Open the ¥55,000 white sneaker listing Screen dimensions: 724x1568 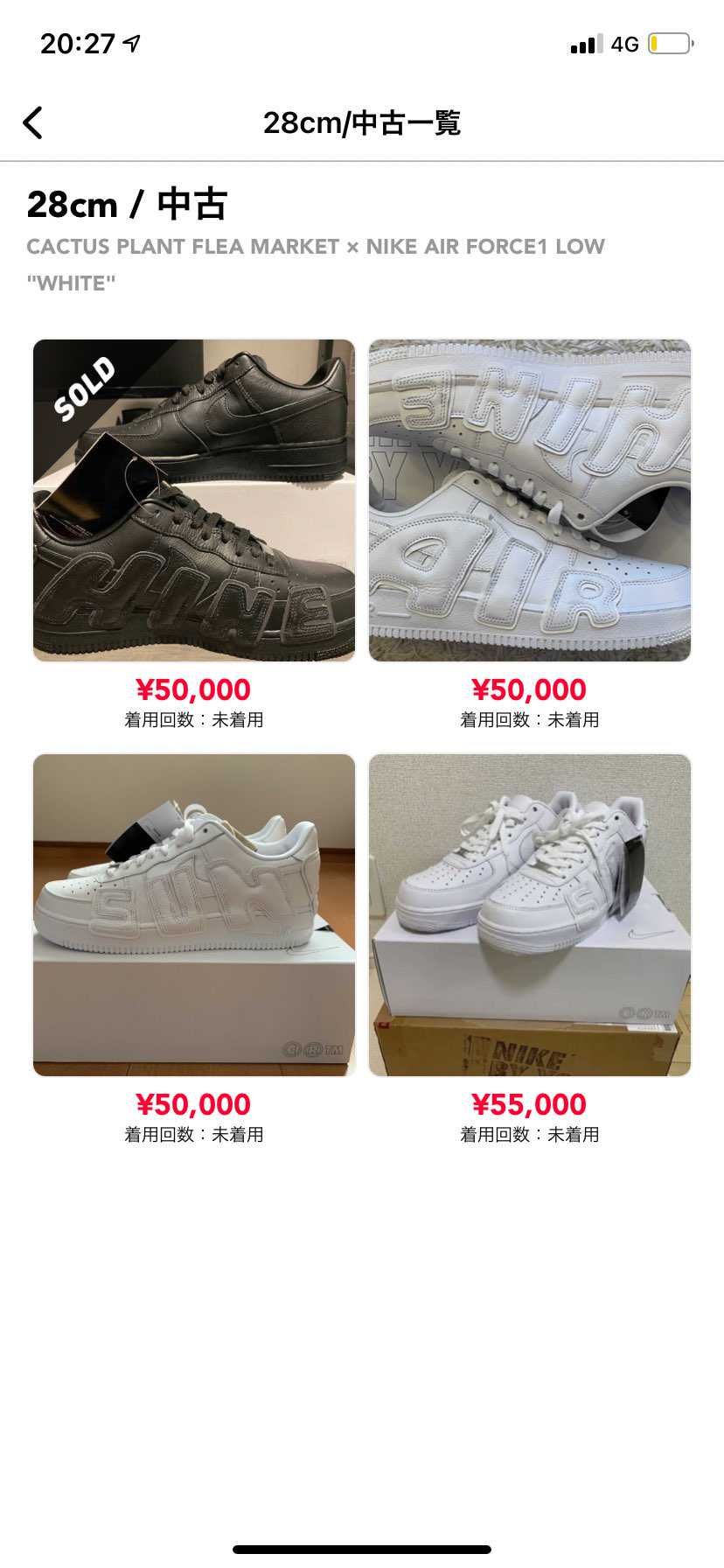[530, 915]
